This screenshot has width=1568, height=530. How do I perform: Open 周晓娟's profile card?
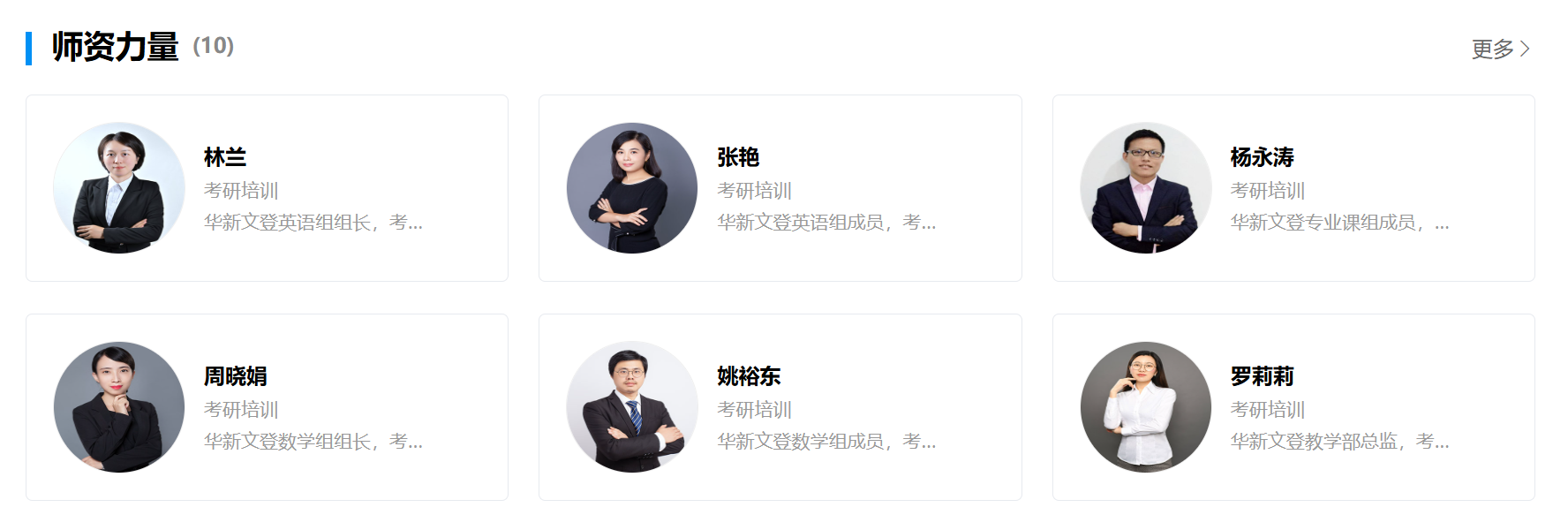coord(267,407)
